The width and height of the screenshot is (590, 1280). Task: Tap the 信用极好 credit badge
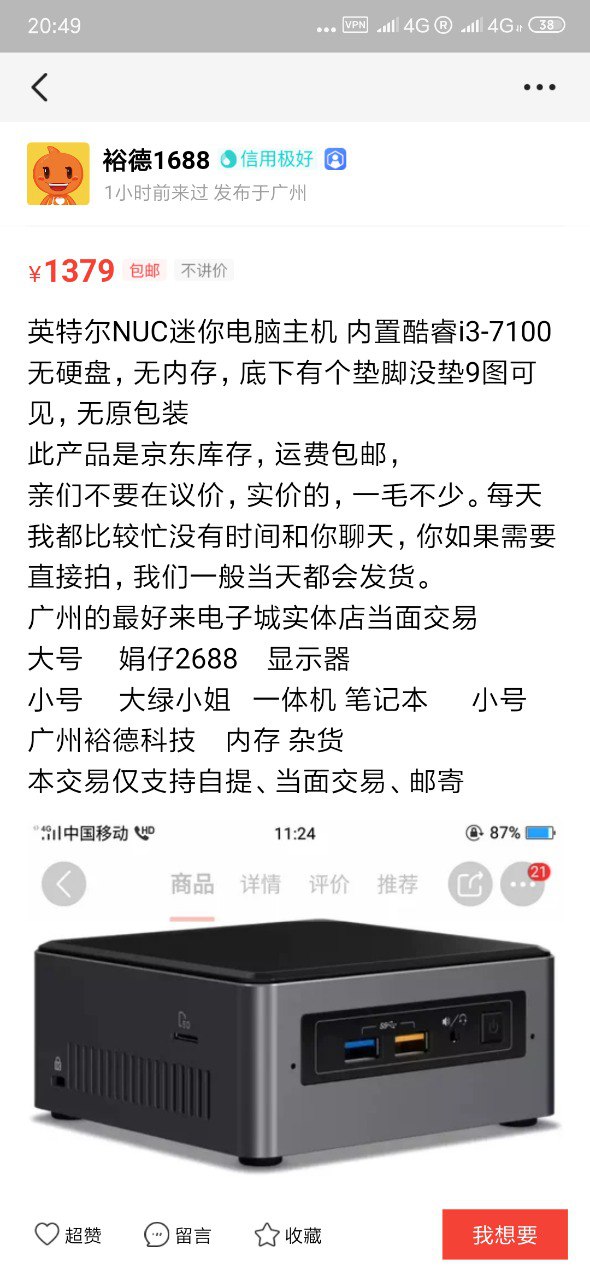tap(267, 159)
